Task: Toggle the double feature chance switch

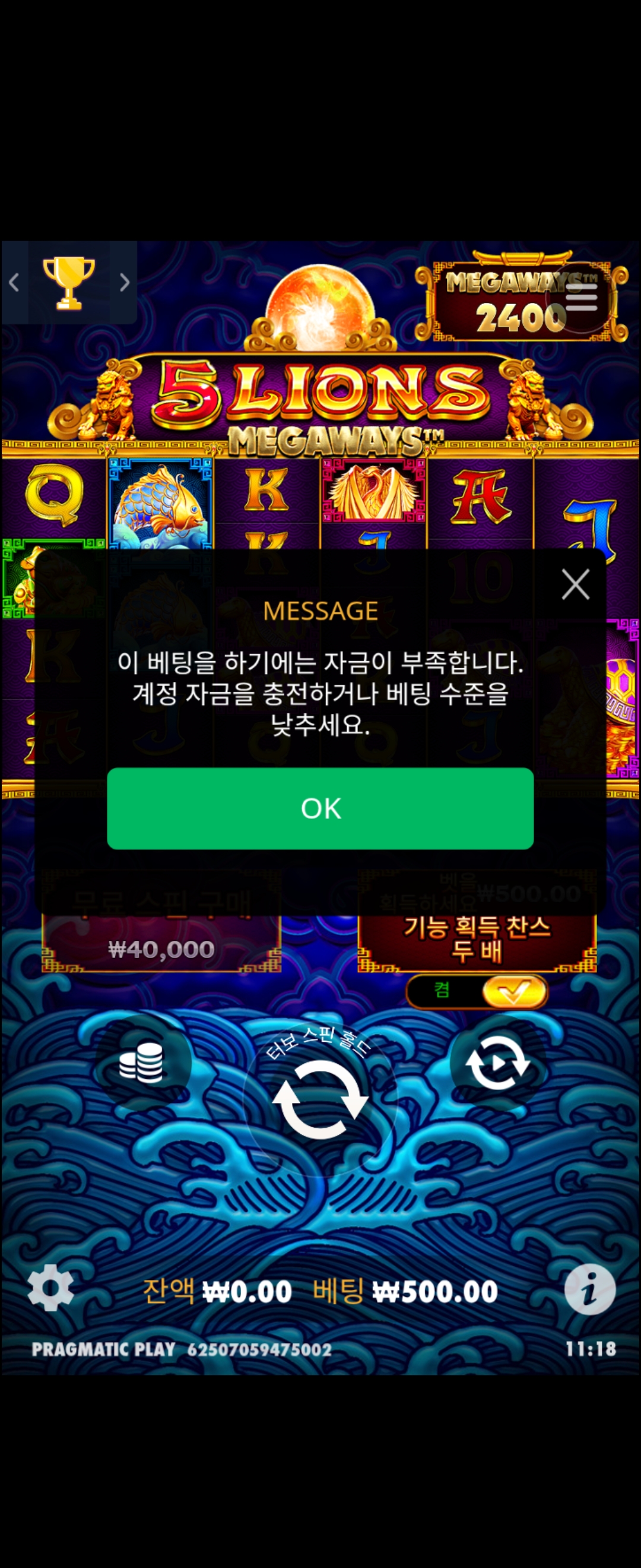Action: tap(477, 991)
